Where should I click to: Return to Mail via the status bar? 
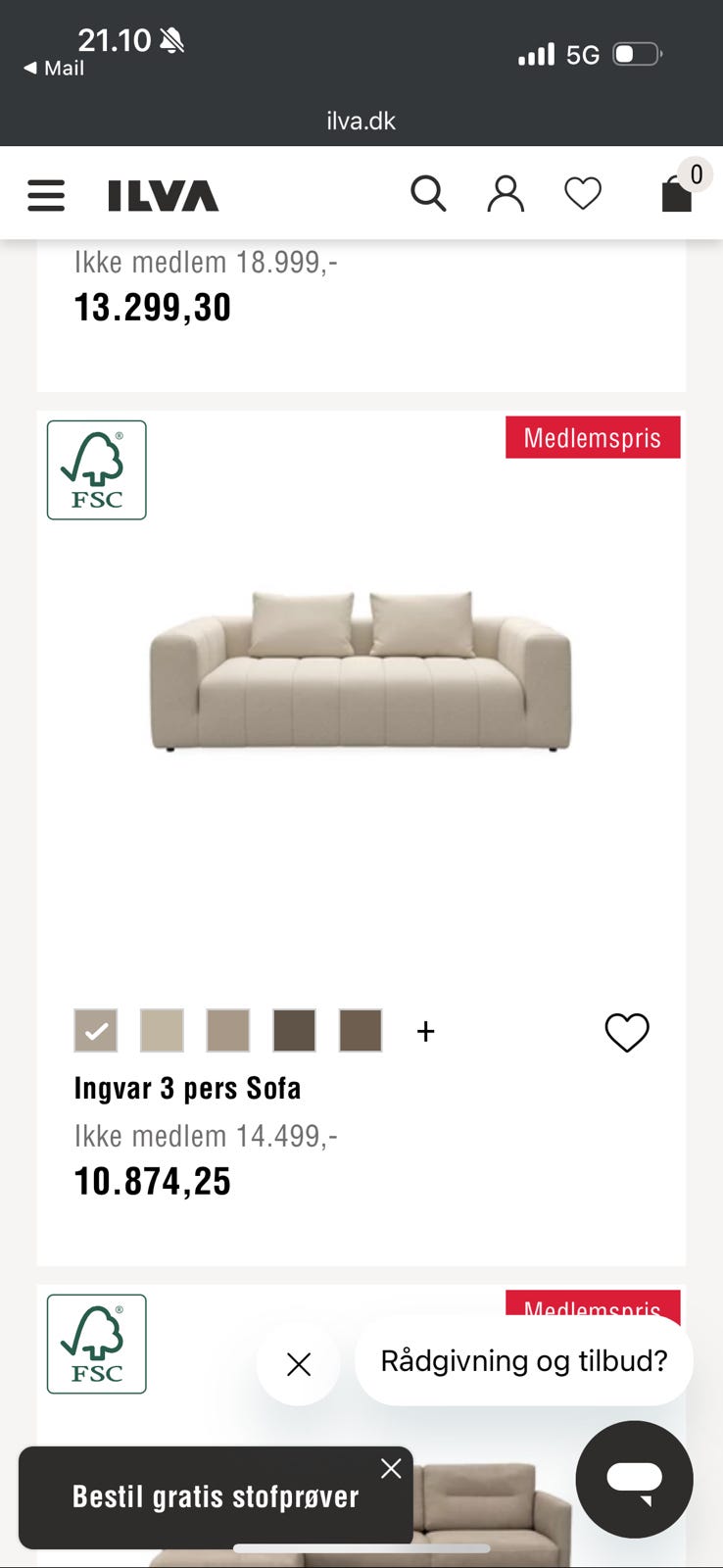coord(54,69)
